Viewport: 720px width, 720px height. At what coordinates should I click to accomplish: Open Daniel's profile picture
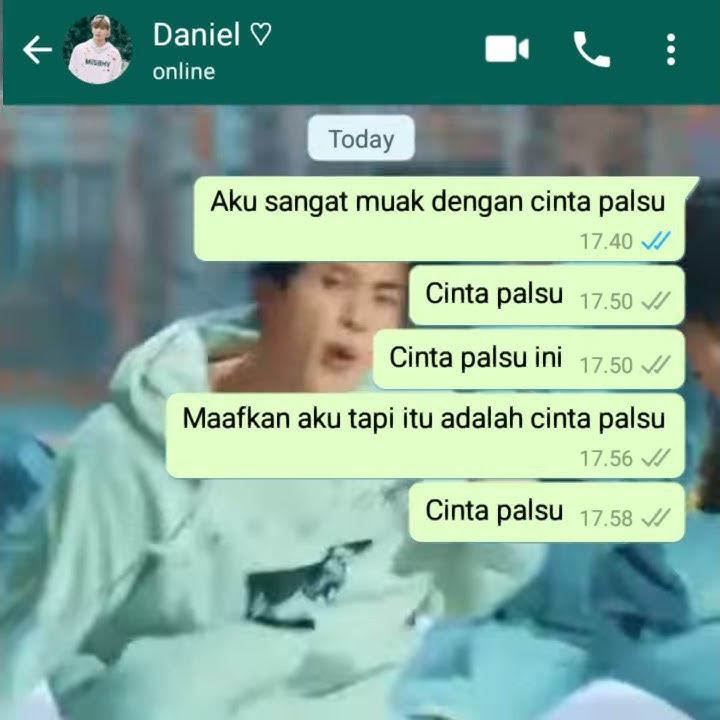click(x=97, y=50)
